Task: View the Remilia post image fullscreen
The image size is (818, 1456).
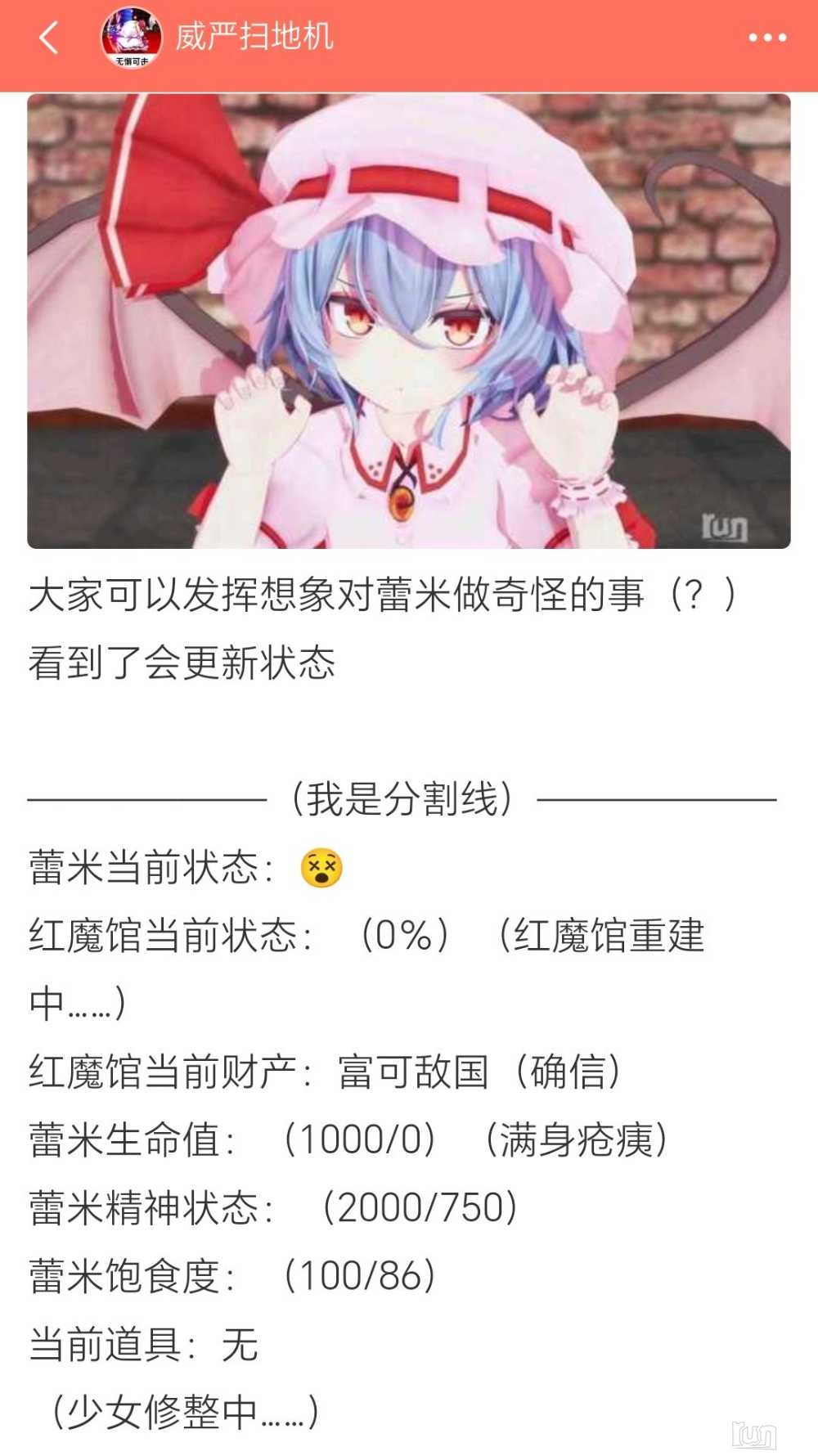Action: click(409, 321)
